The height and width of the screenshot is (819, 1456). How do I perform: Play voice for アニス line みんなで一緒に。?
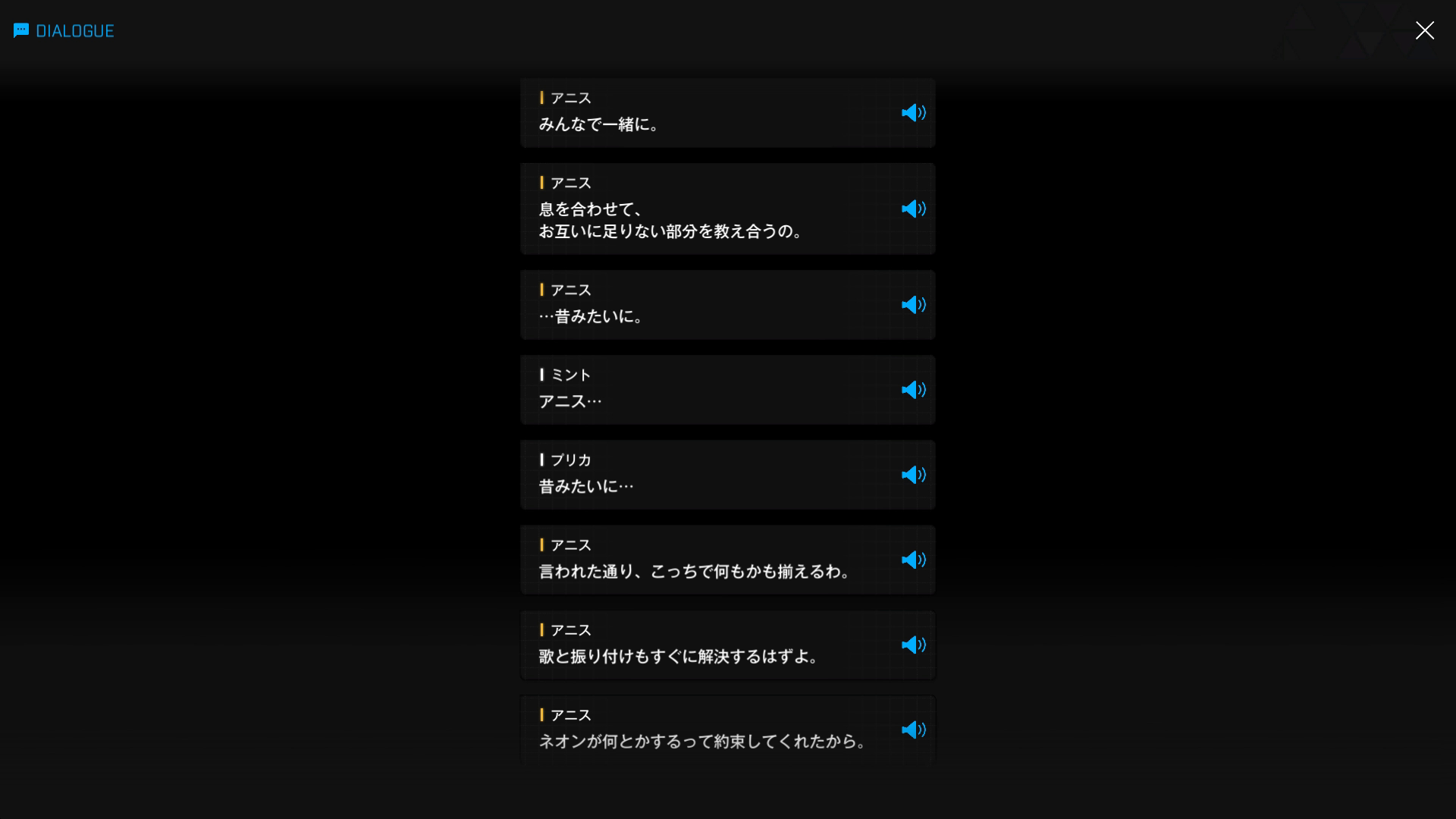point(913,113)
